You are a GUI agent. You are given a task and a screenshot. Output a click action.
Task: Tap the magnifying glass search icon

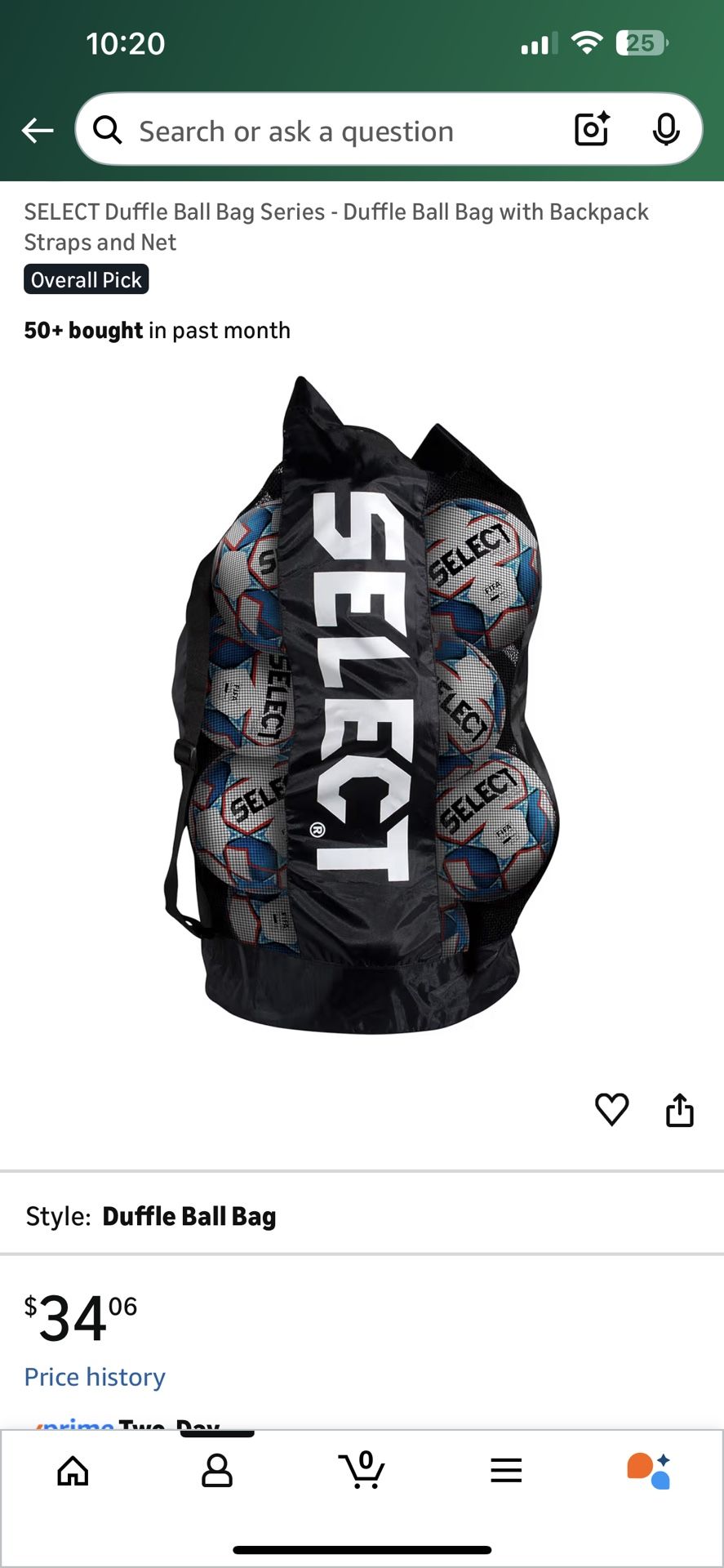[107, 131]
